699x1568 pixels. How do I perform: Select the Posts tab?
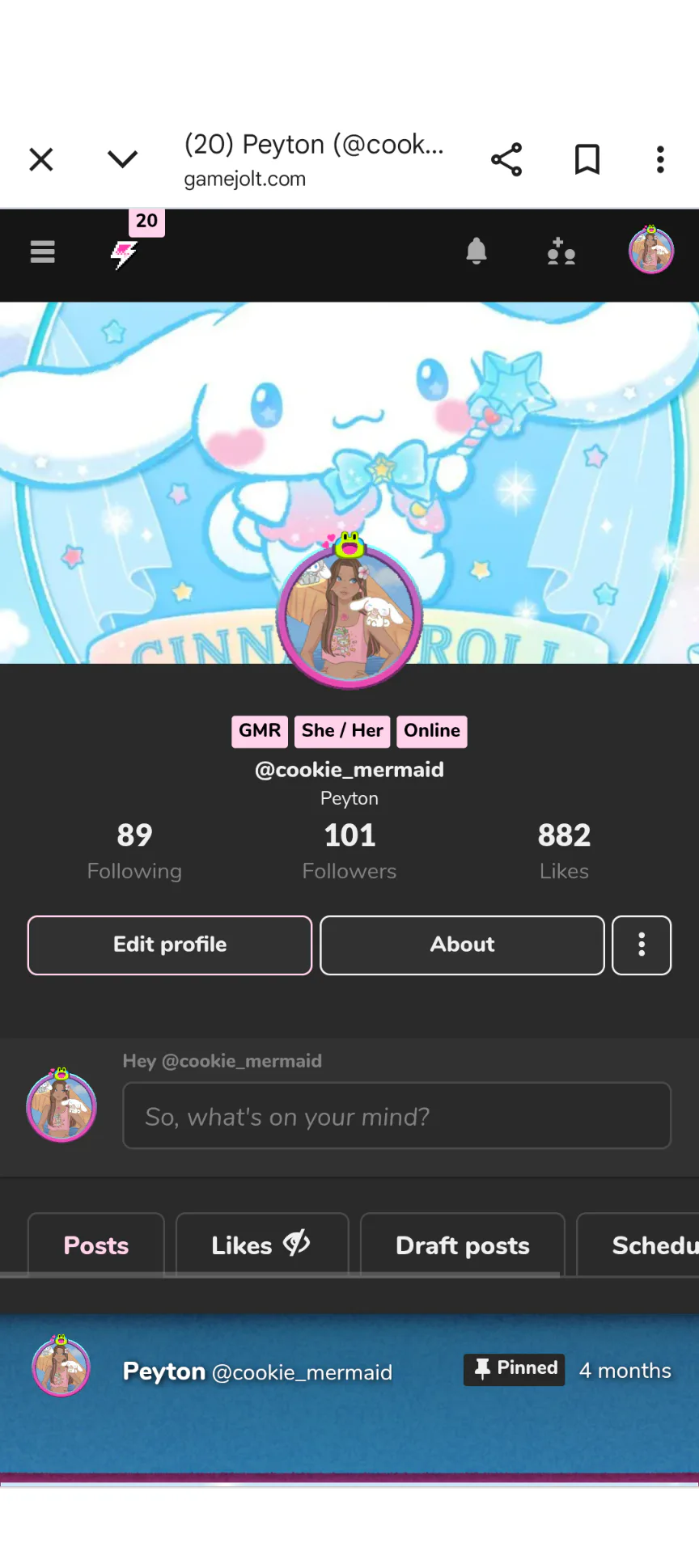96,1245
